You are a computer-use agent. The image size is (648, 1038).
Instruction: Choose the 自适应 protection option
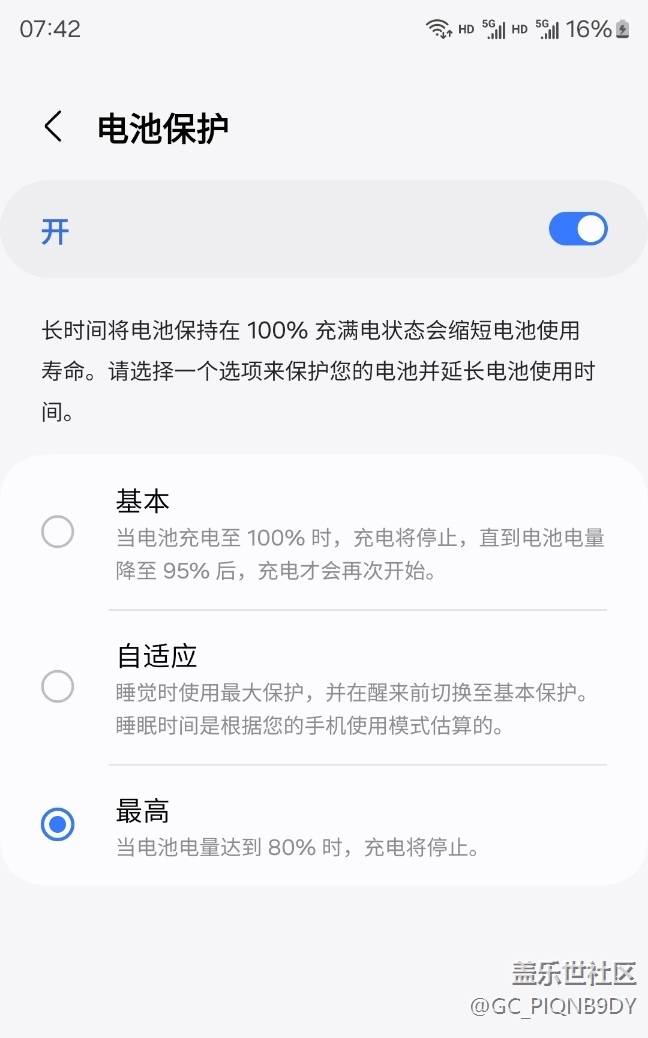pos(58,687)
